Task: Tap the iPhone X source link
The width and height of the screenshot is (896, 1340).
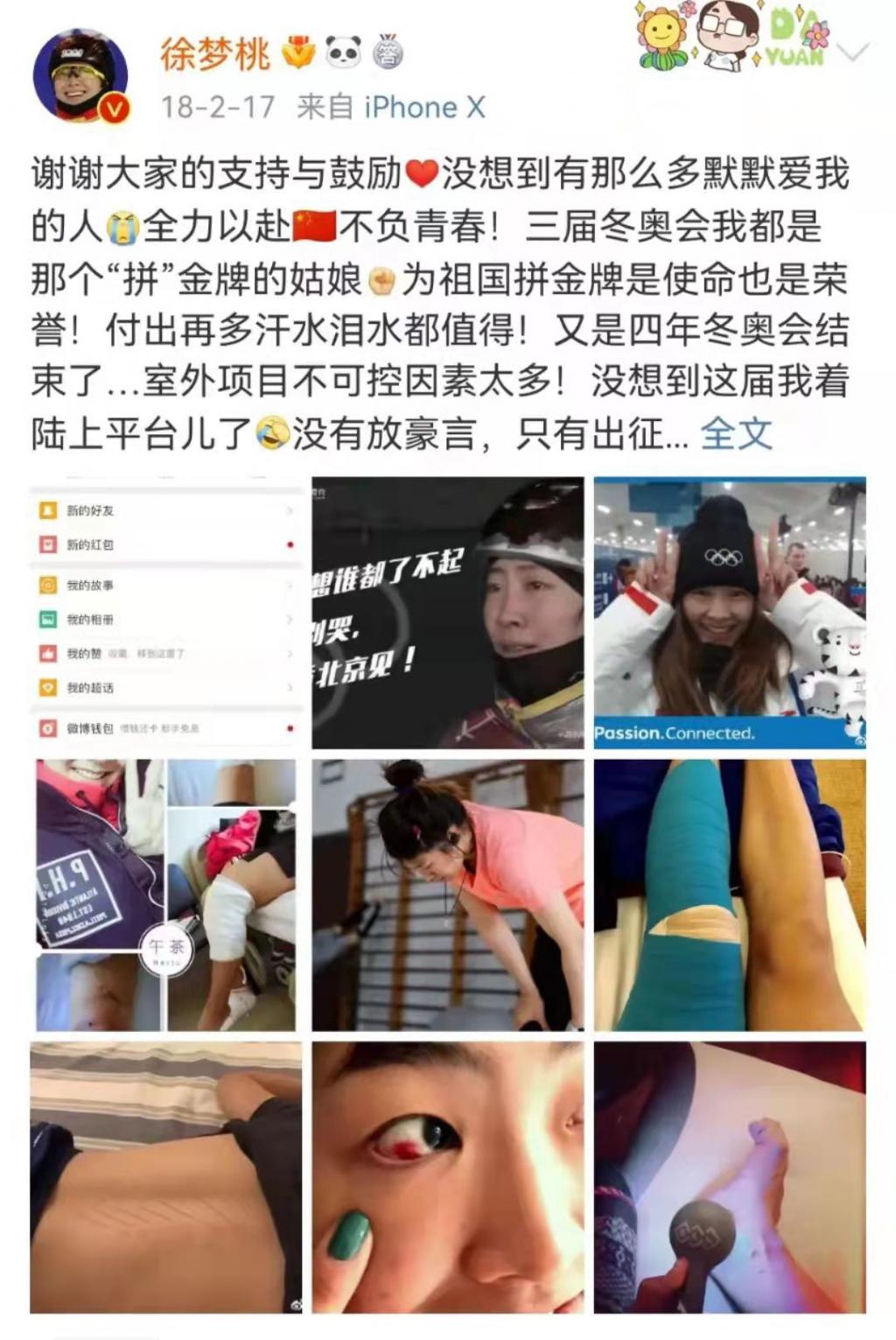Action: [424, 107]
